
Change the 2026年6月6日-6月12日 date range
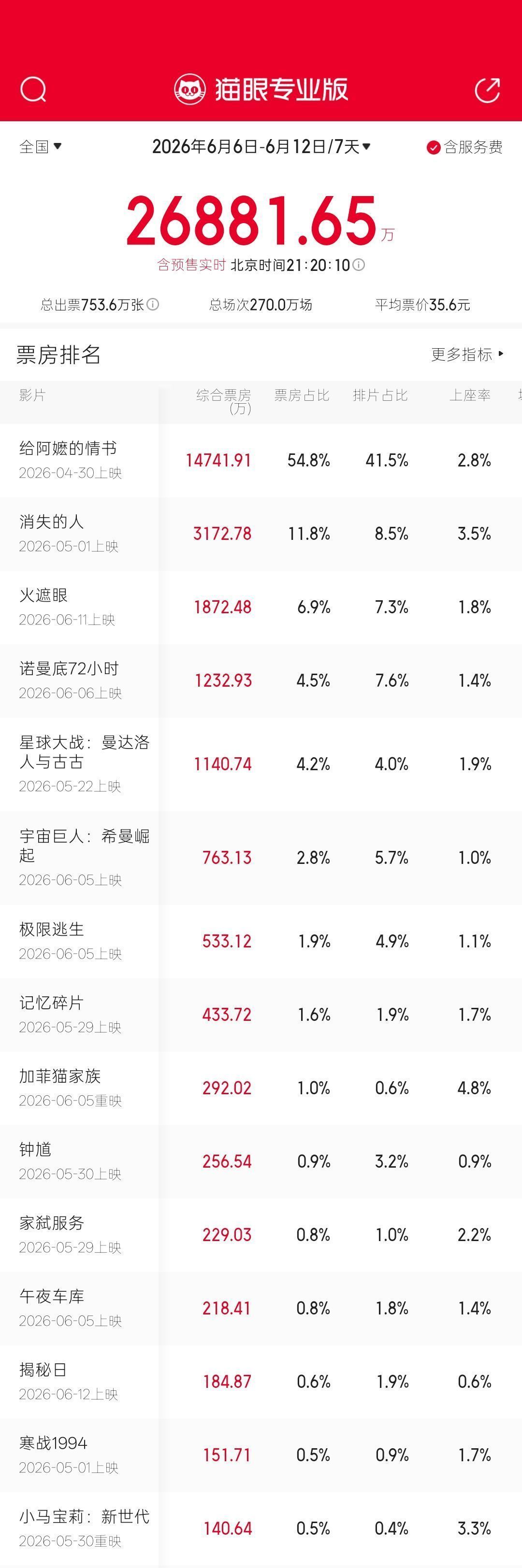click(261, 147)
